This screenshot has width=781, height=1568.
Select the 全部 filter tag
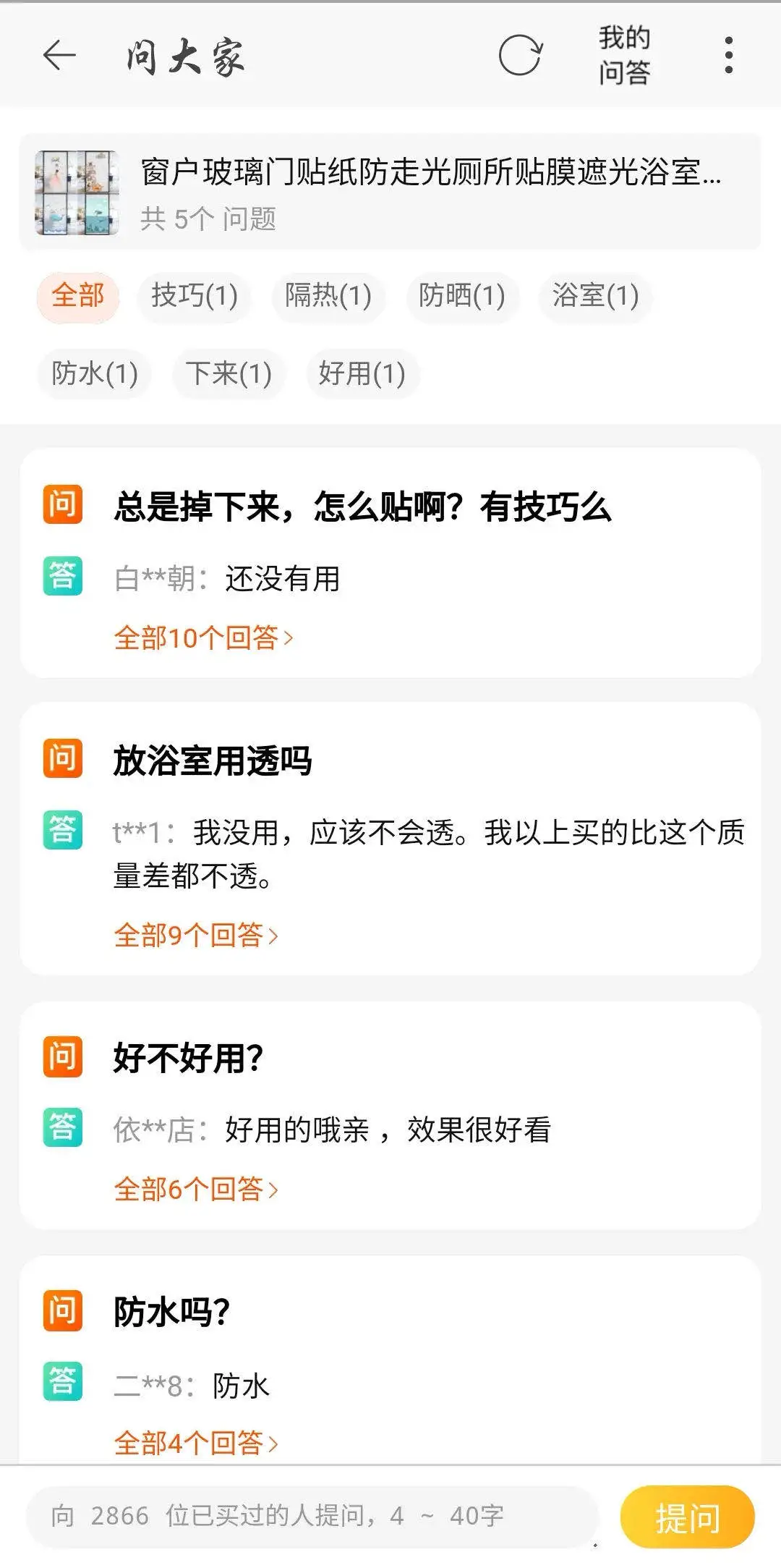point(77,296)
